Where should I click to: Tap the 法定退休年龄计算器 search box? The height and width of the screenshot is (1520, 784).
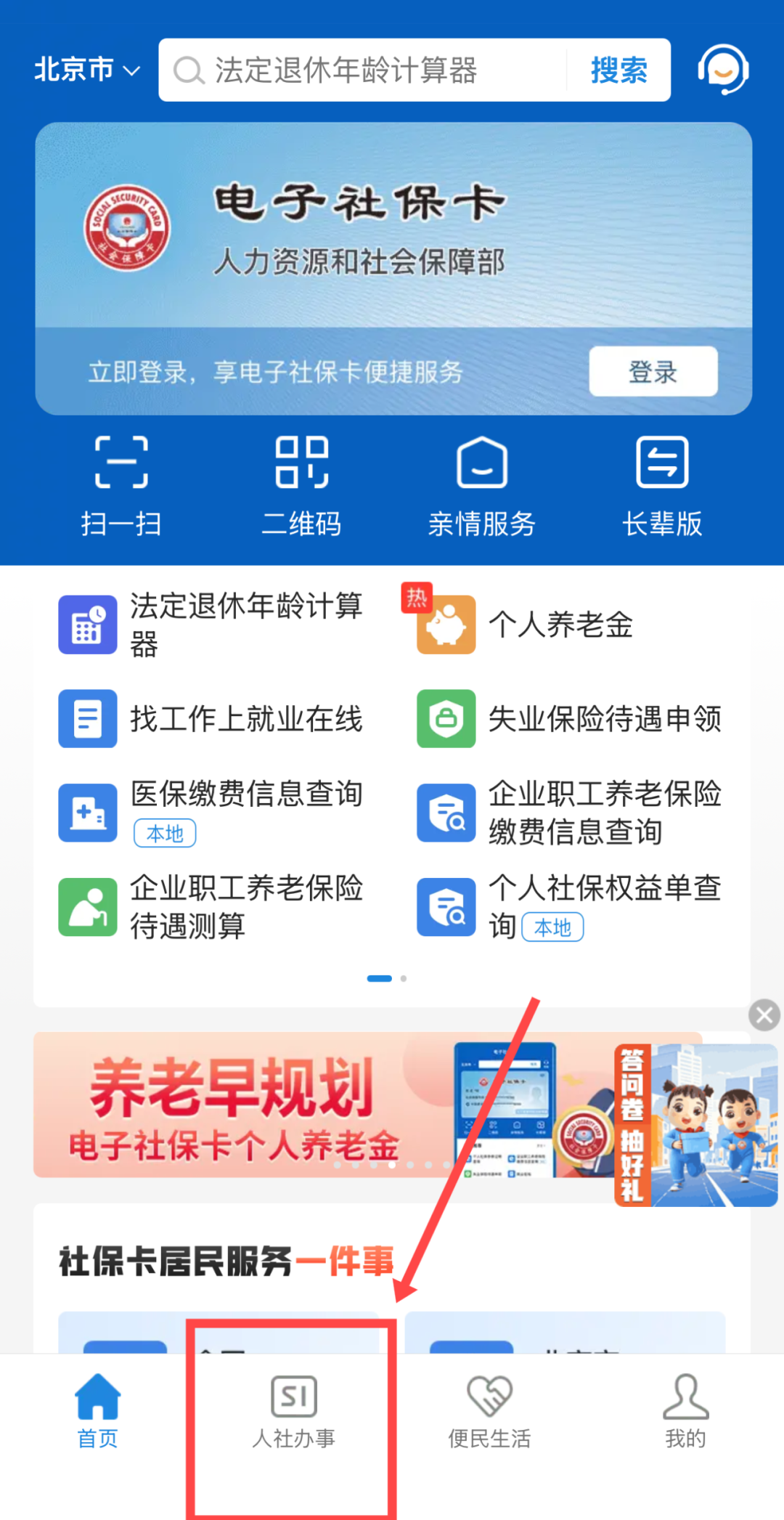[x=363, y=70]
